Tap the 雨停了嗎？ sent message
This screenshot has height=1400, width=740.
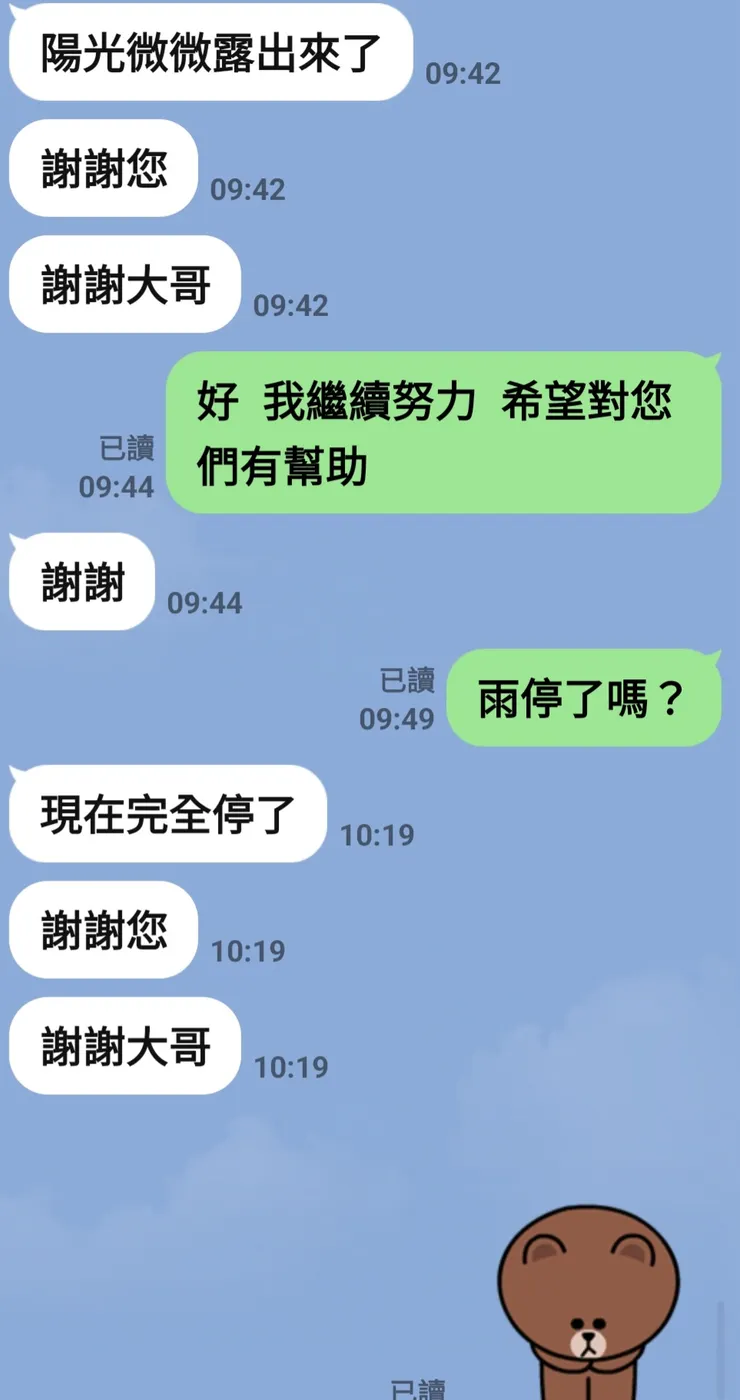(x=583, y=696)
